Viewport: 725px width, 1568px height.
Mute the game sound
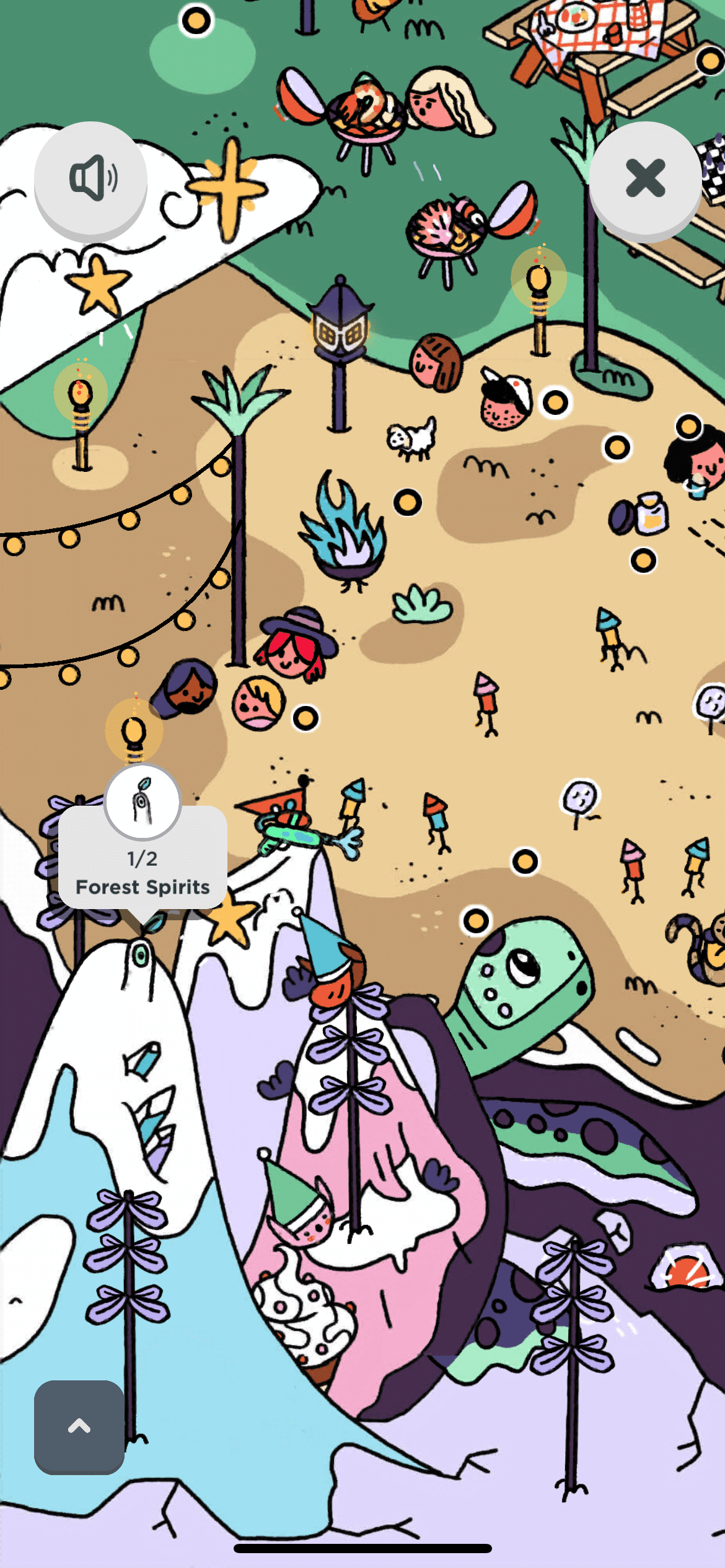pos(91,178)
